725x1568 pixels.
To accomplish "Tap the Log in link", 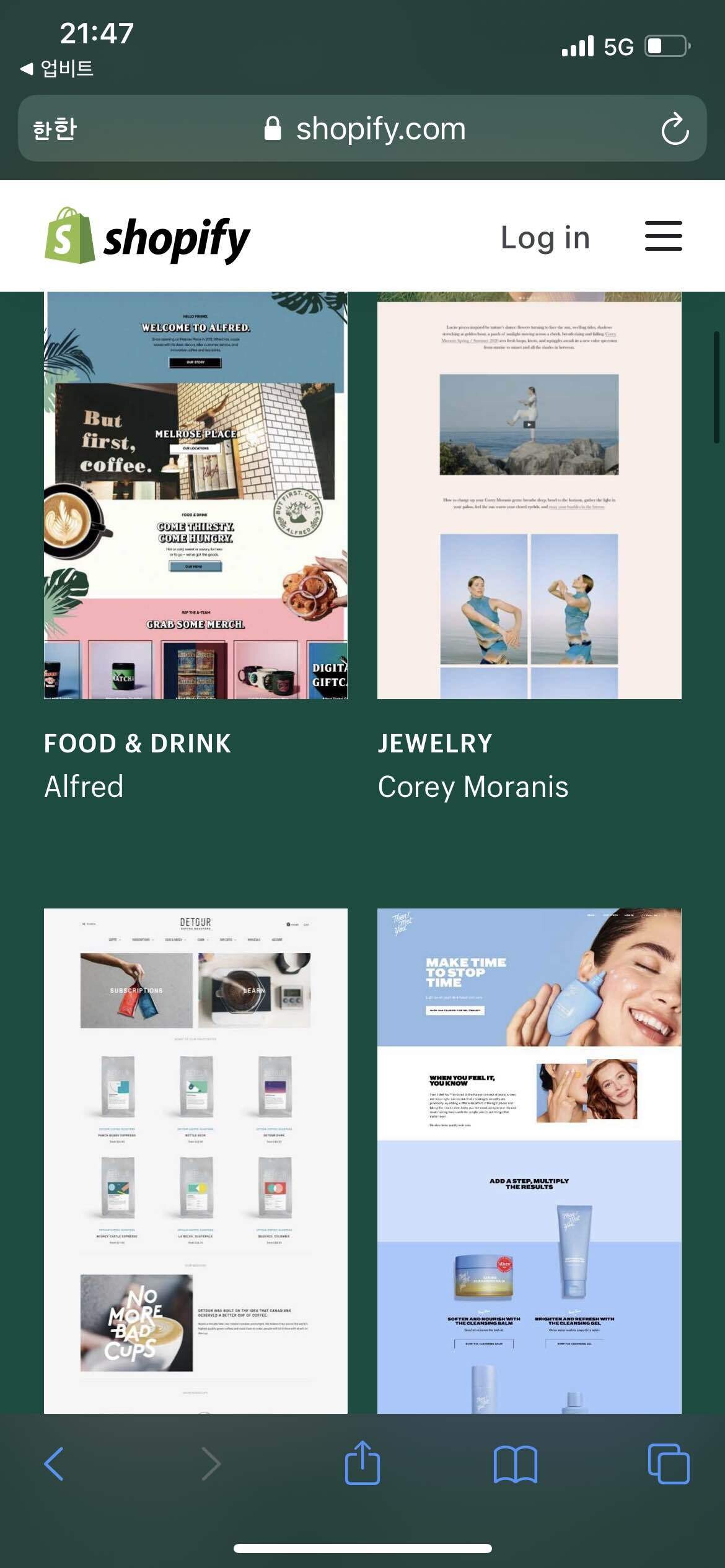I will tap(545, 238).
